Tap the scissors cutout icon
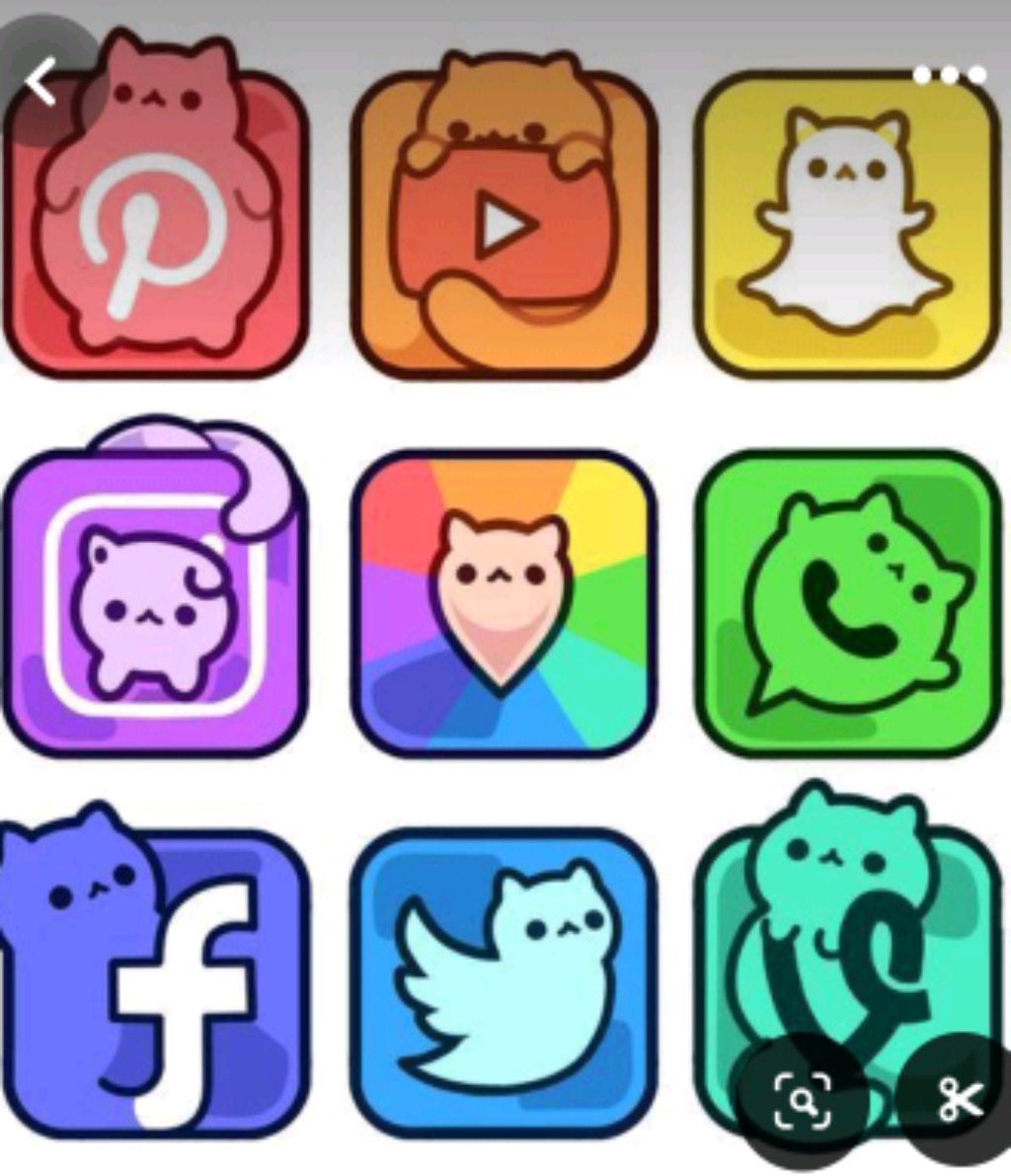The width and height of the screenshot is (1011, 1176). click(x=960, y=1099)
